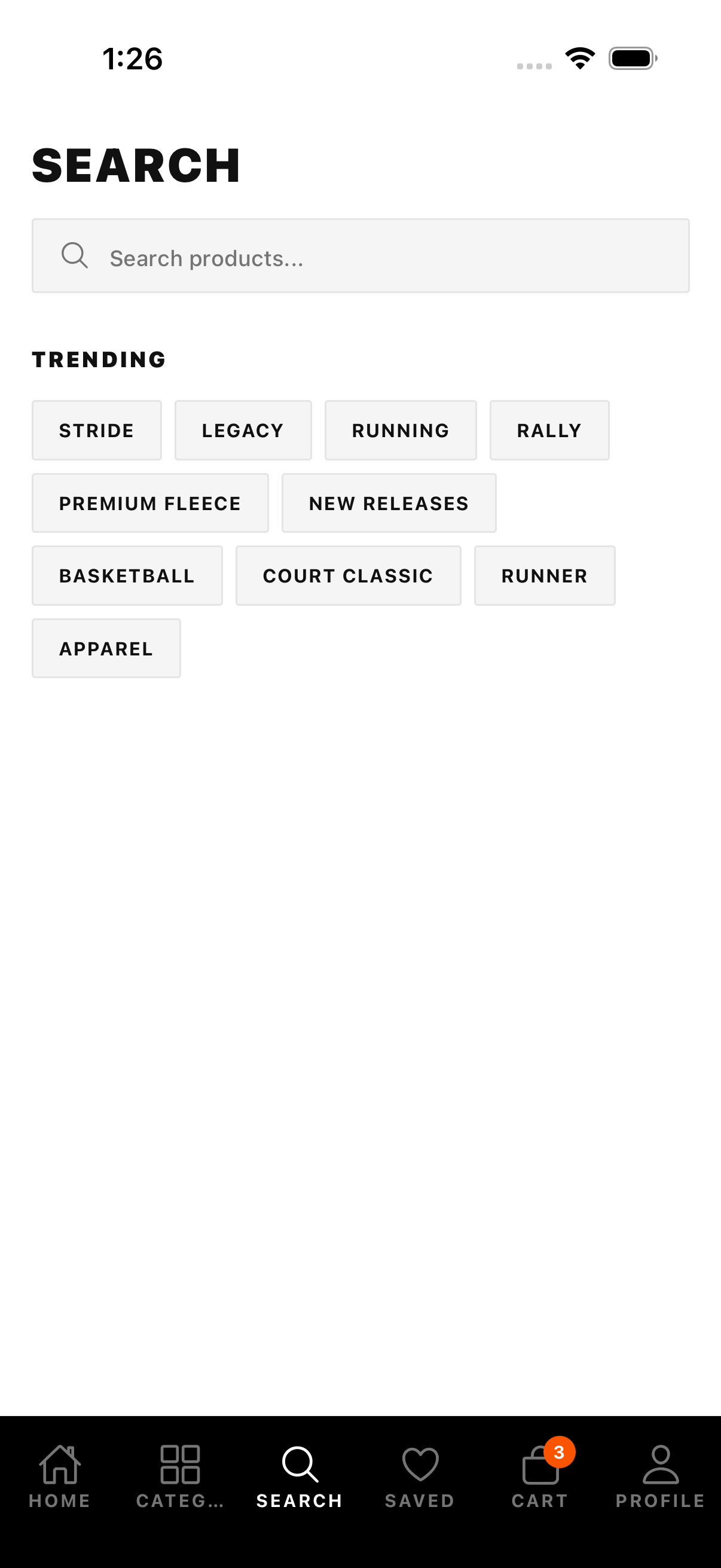
Task: Go to the Home tab
Action: [x=60, y=1476]
